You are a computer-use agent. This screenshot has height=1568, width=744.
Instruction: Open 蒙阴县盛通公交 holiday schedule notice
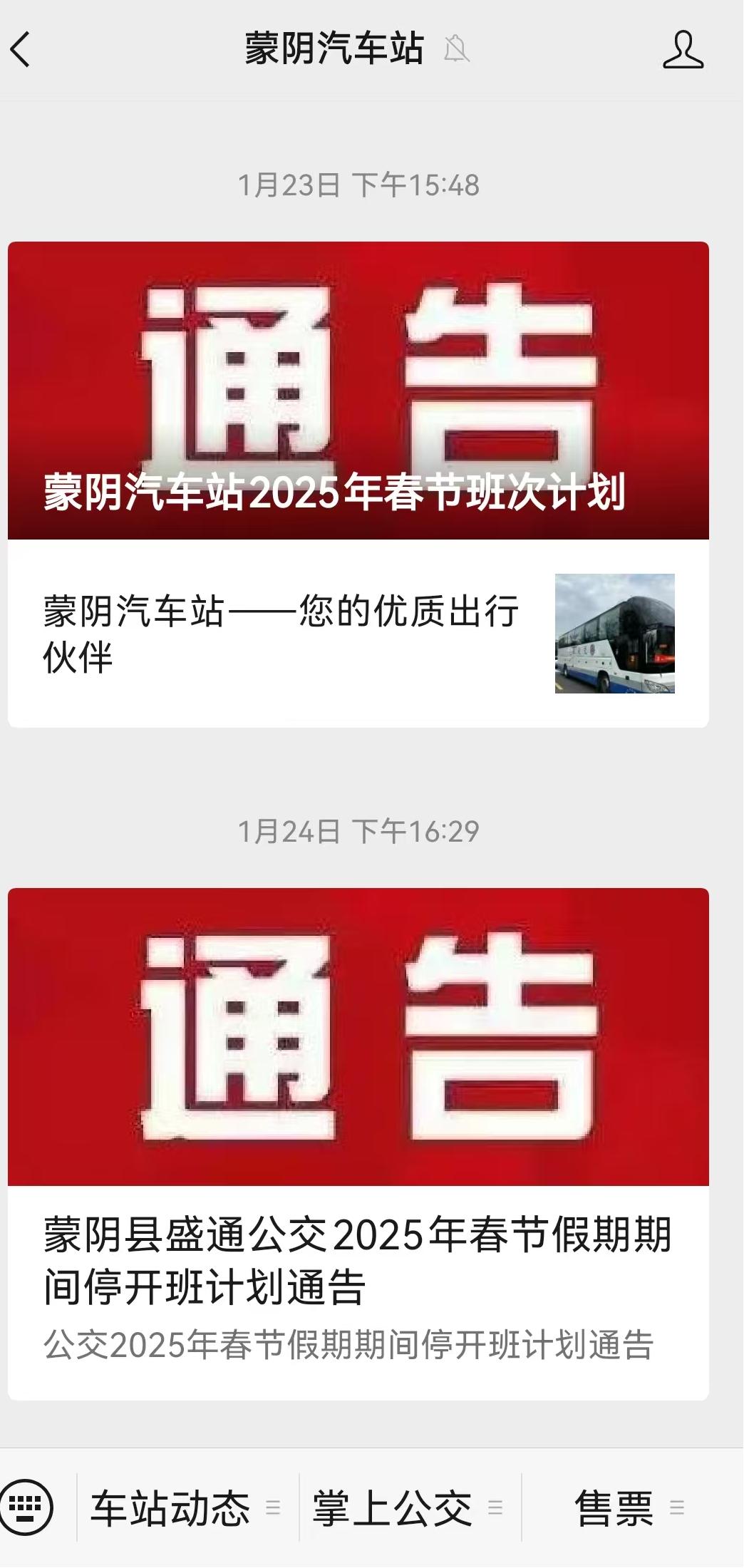(358, 1144)
